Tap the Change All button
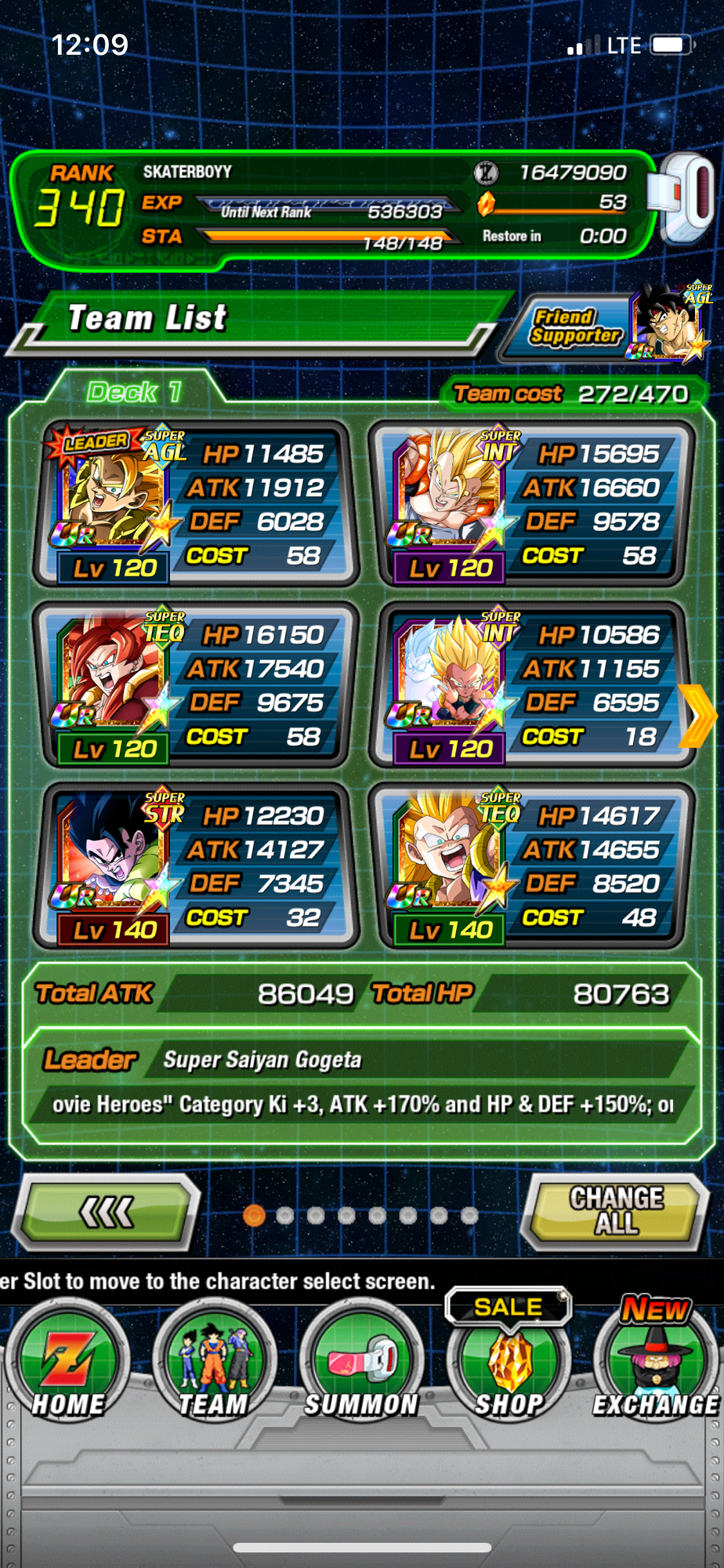 tap(617, 1210)
